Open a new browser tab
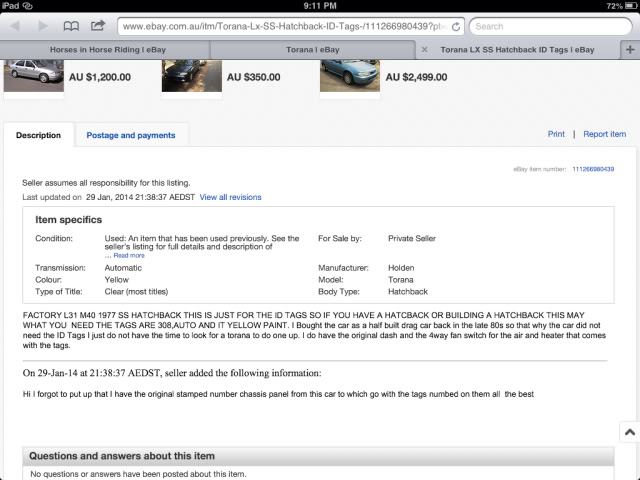The image size is (640, 480). pyautogui.click(x=629, y=48)
